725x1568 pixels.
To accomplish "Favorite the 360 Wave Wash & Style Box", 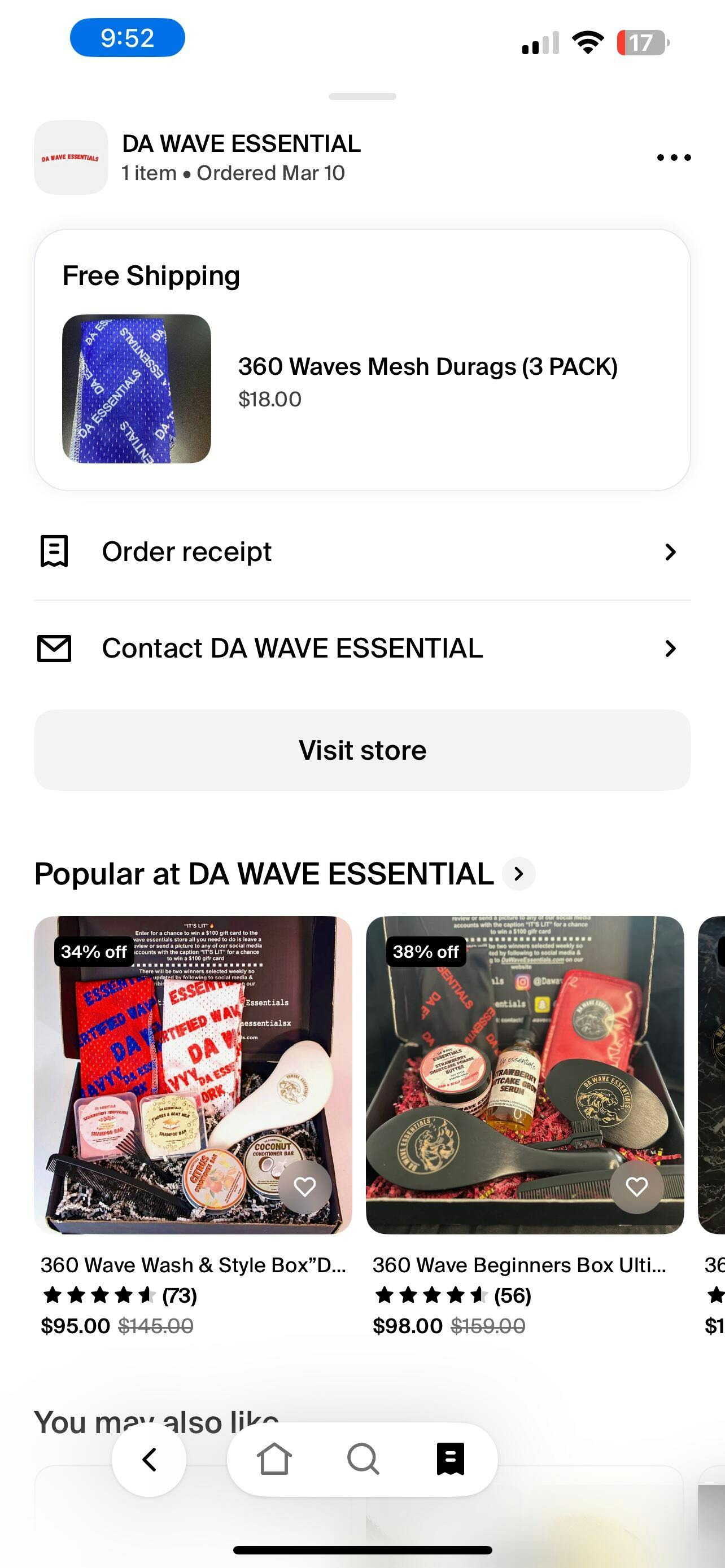I will click(305, 1186).
